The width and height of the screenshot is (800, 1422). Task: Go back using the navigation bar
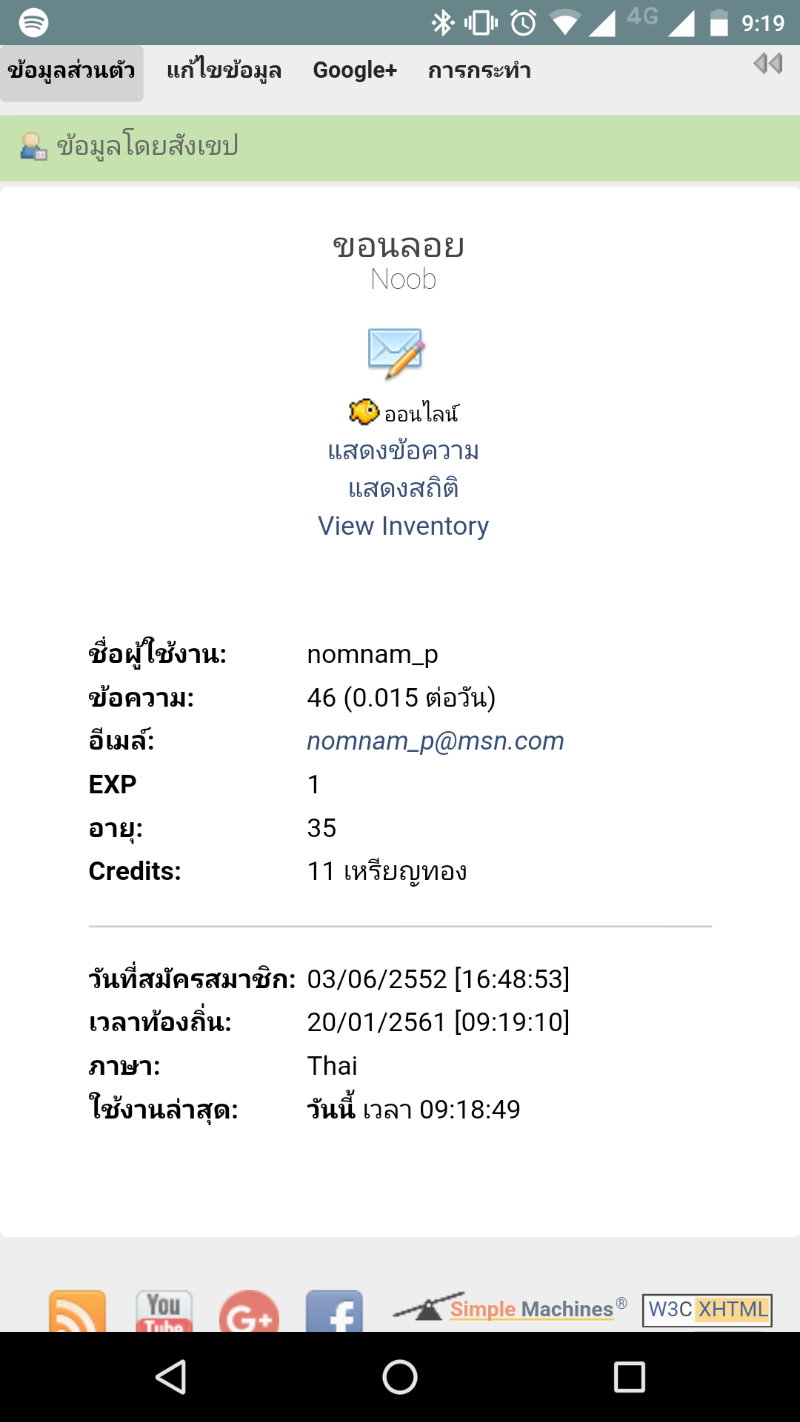pyautogui.click(x=171, y=1377)
